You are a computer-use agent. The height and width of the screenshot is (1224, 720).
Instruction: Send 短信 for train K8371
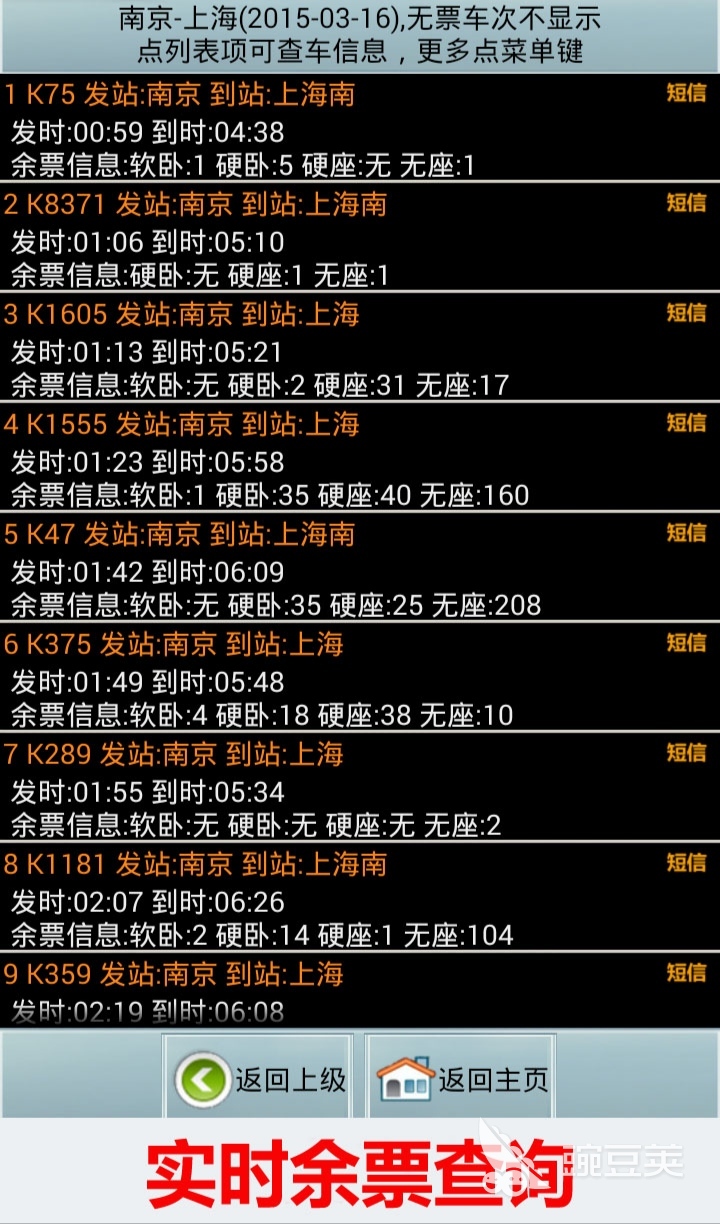(x=686, y=203)
